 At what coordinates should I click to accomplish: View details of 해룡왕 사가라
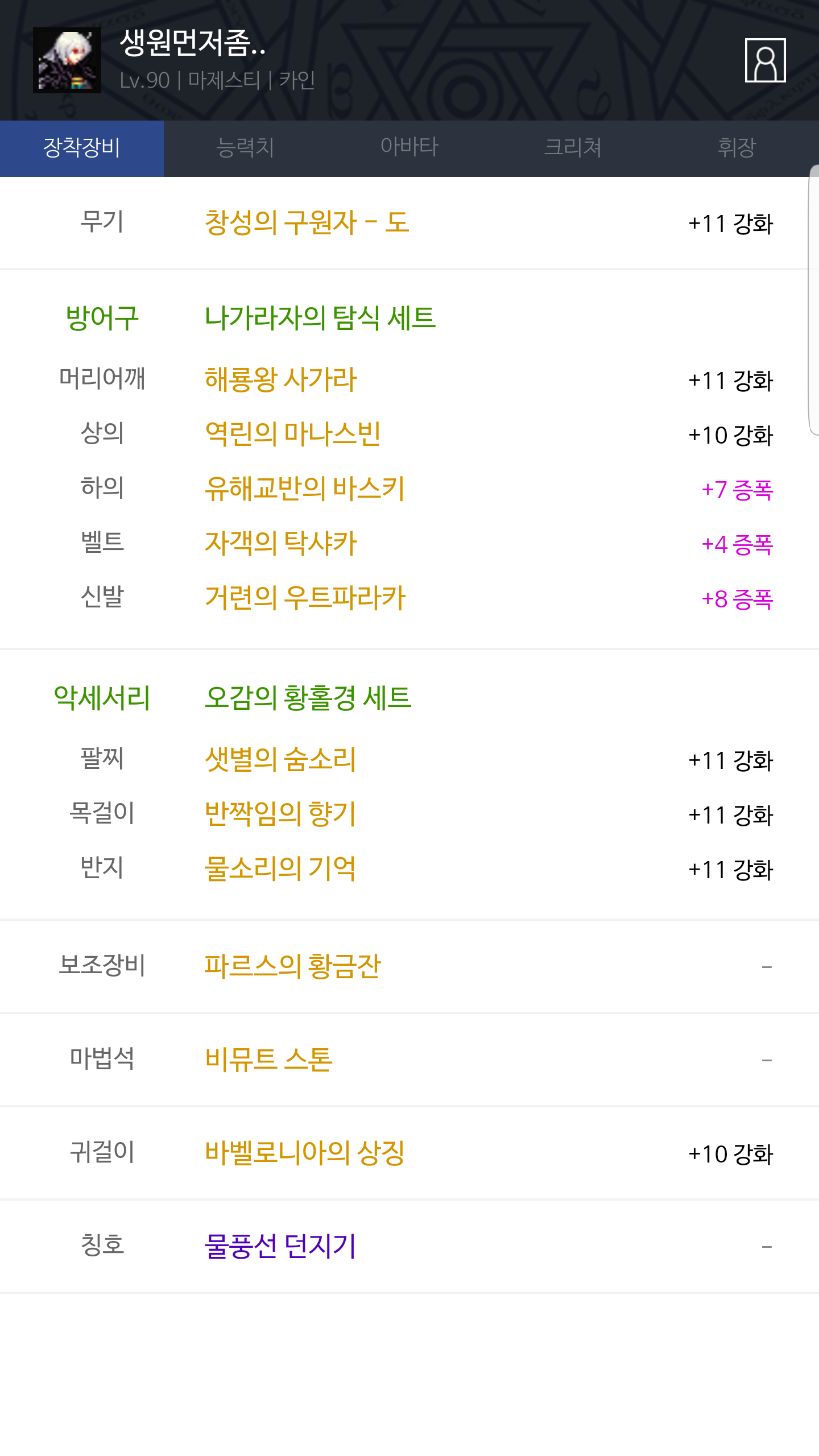[281, 379]
